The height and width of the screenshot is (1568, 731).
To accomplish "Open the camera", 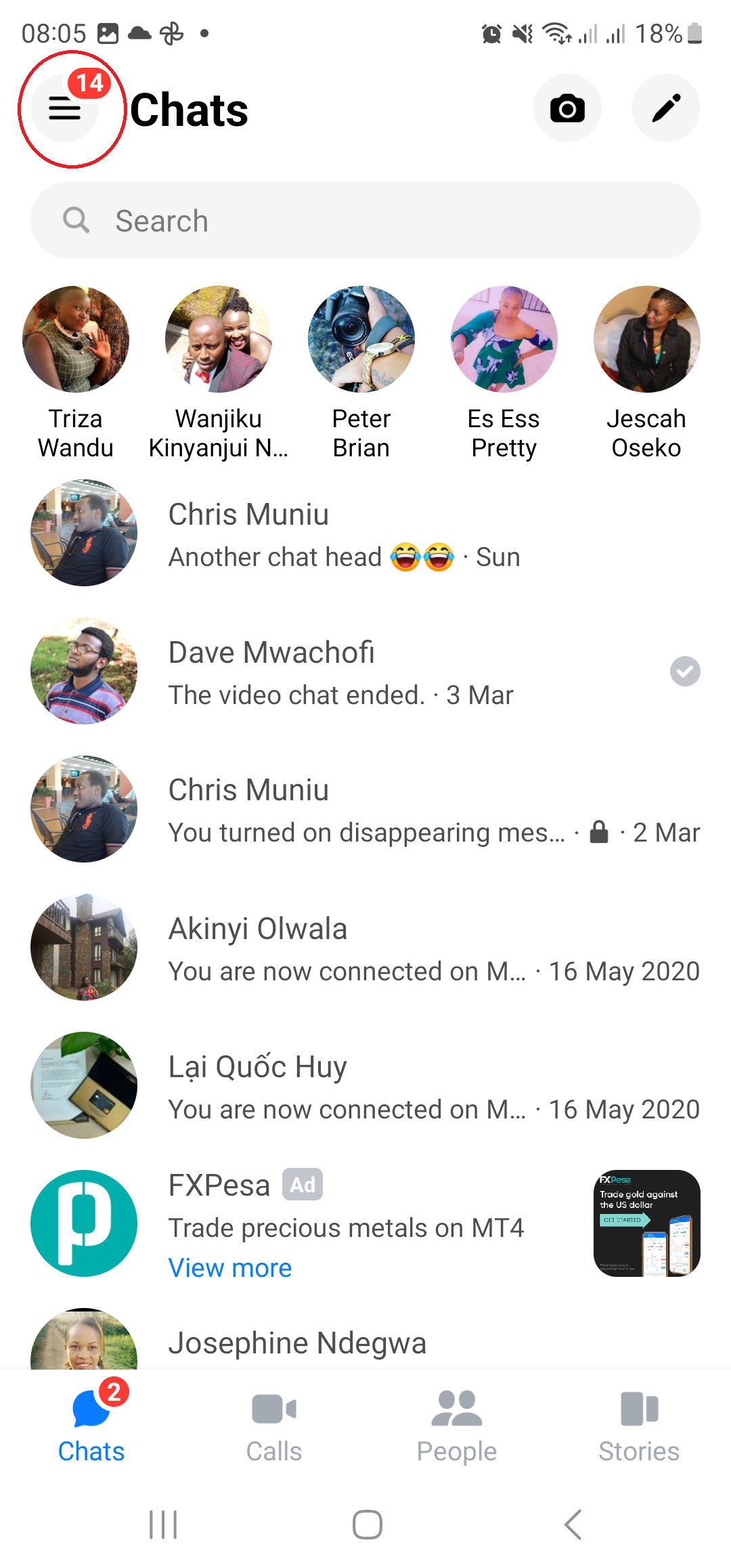I will (567, 108).
